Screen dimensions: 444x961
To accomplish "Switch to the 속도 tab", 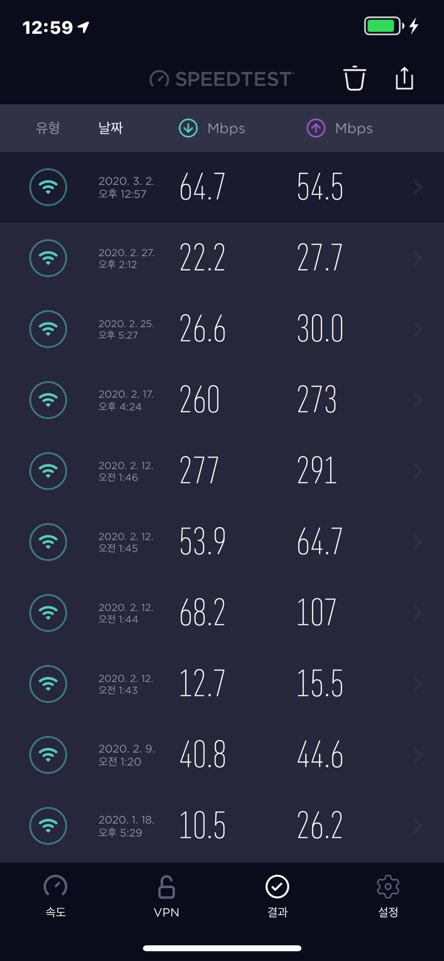I will pyautogui.click(x=55, y=896).
